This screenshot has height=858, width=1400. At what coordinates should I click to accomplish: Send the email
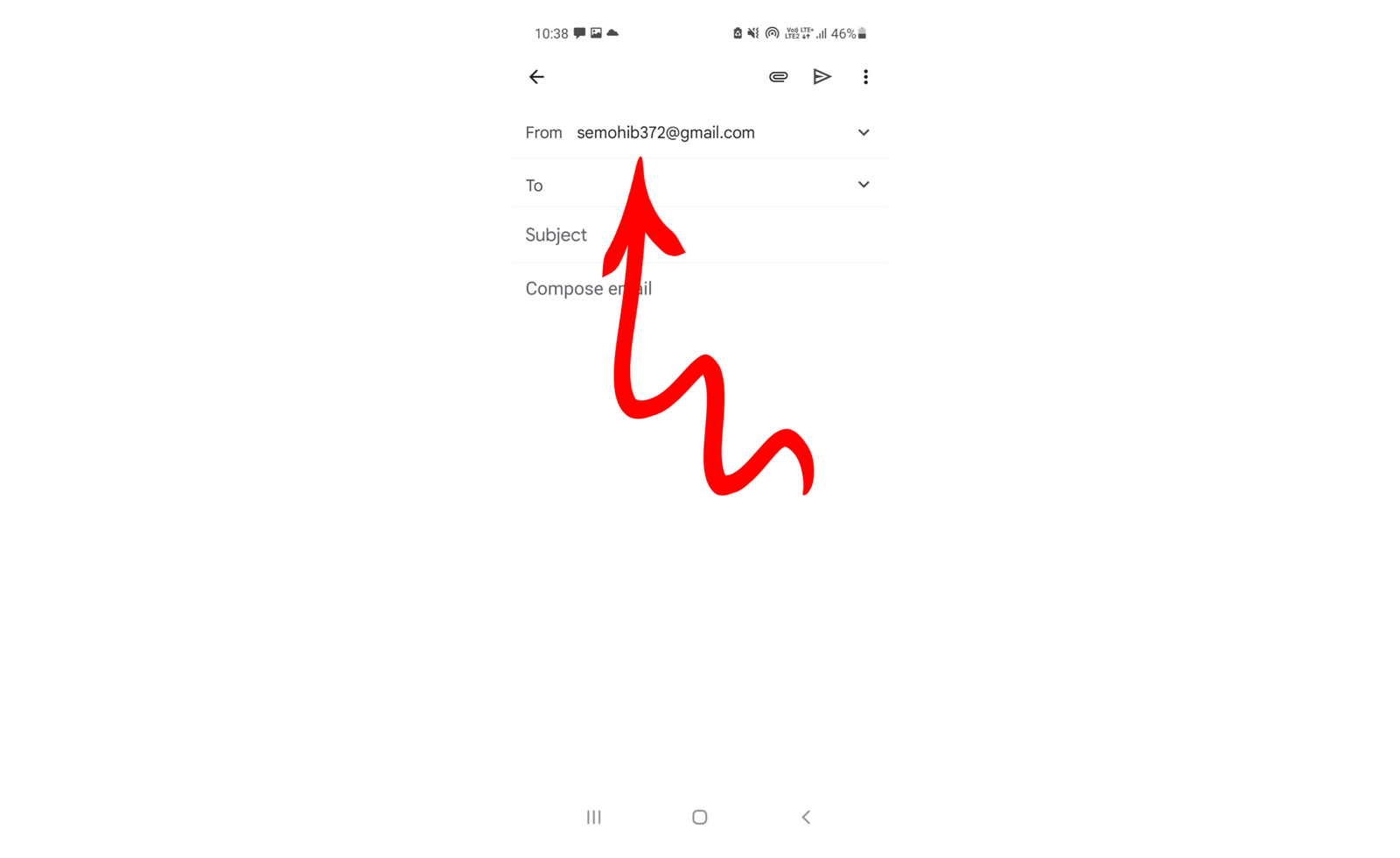click(x=822, y=77)
